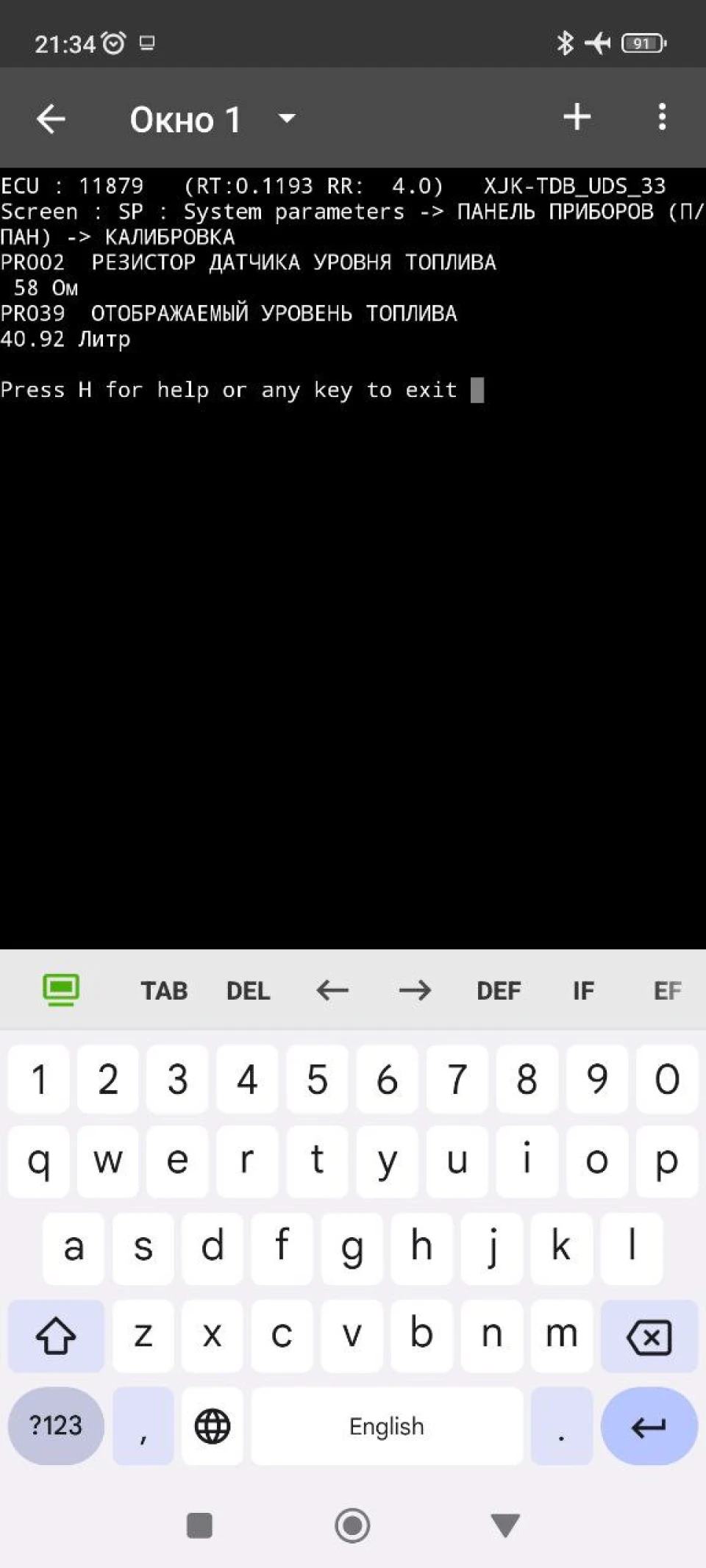Tap the EF shortcut key
Viewport: 706px width, 1568px height.
pos(667,991)
